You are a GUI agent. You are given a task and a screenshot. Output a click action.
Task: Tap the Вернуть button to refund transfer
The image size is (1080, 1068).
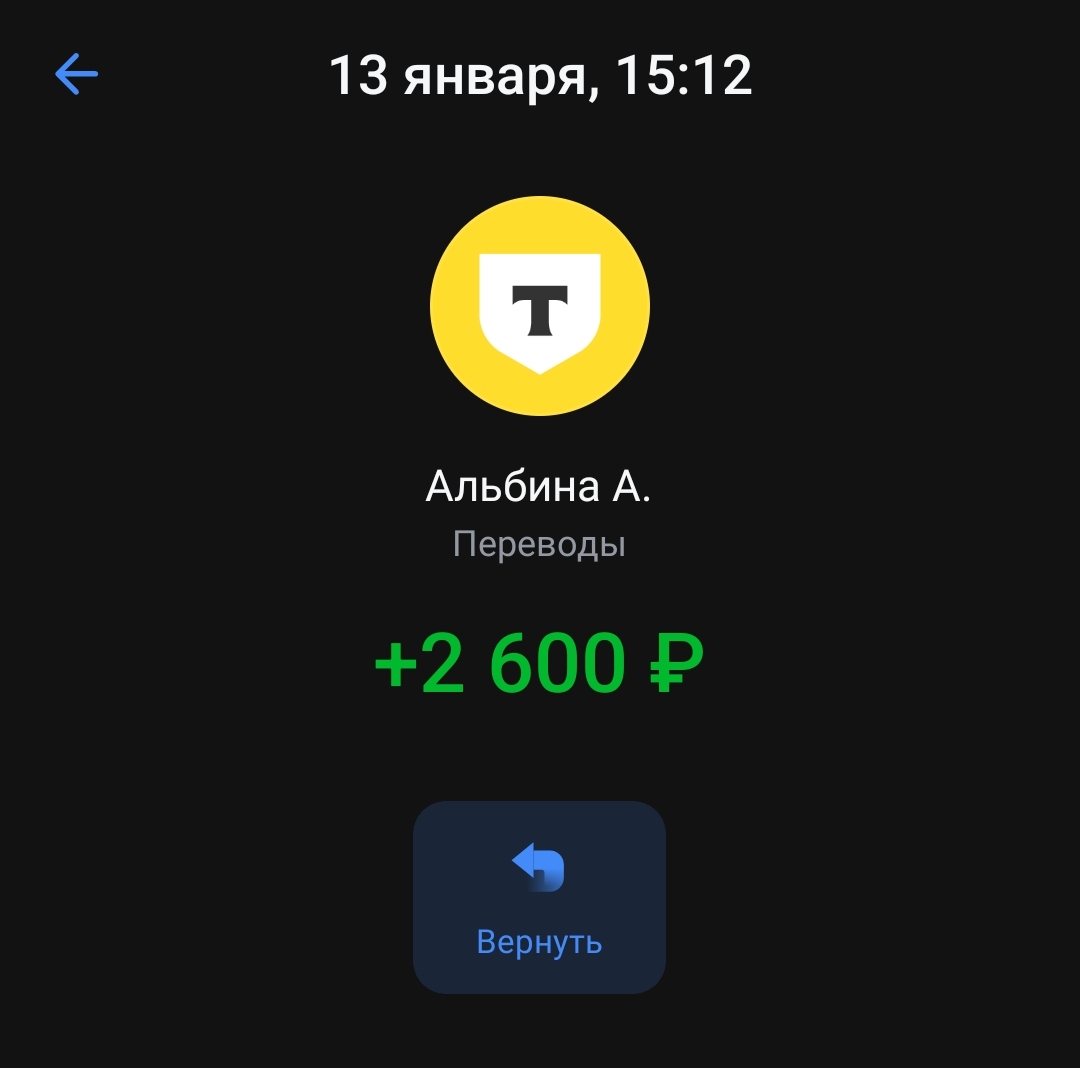click(539, 897)
